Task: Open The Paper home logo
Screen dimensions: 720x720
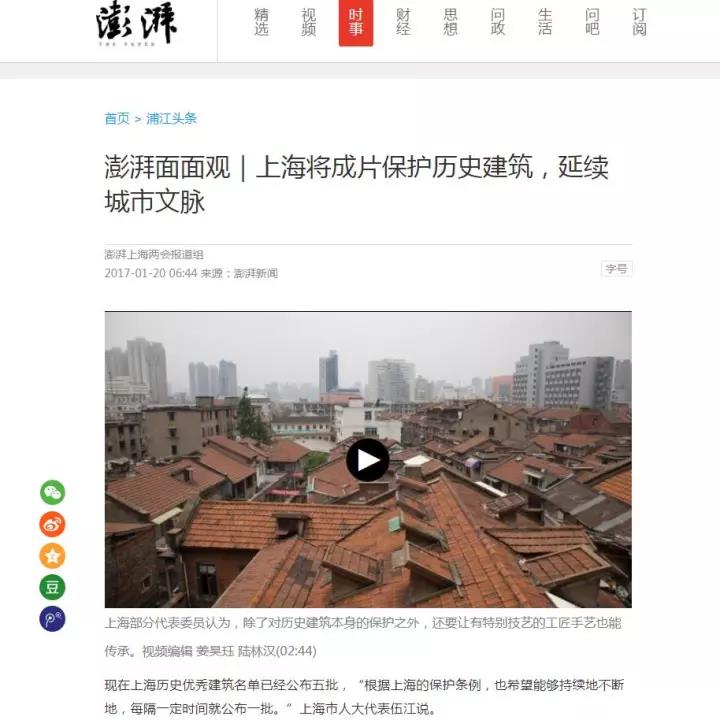Action: (137, 24)
